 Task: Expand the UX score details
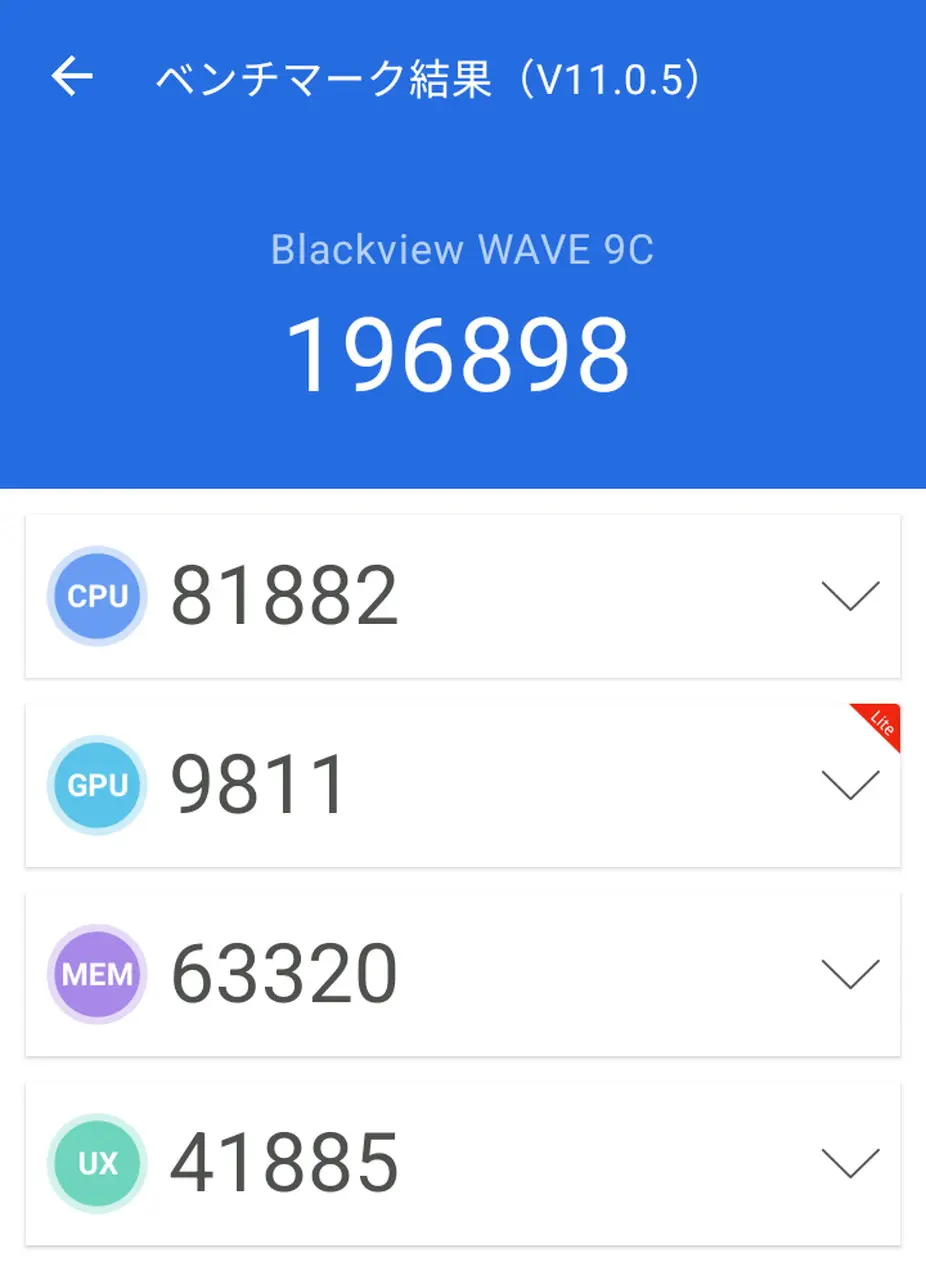click(850, 1163)
